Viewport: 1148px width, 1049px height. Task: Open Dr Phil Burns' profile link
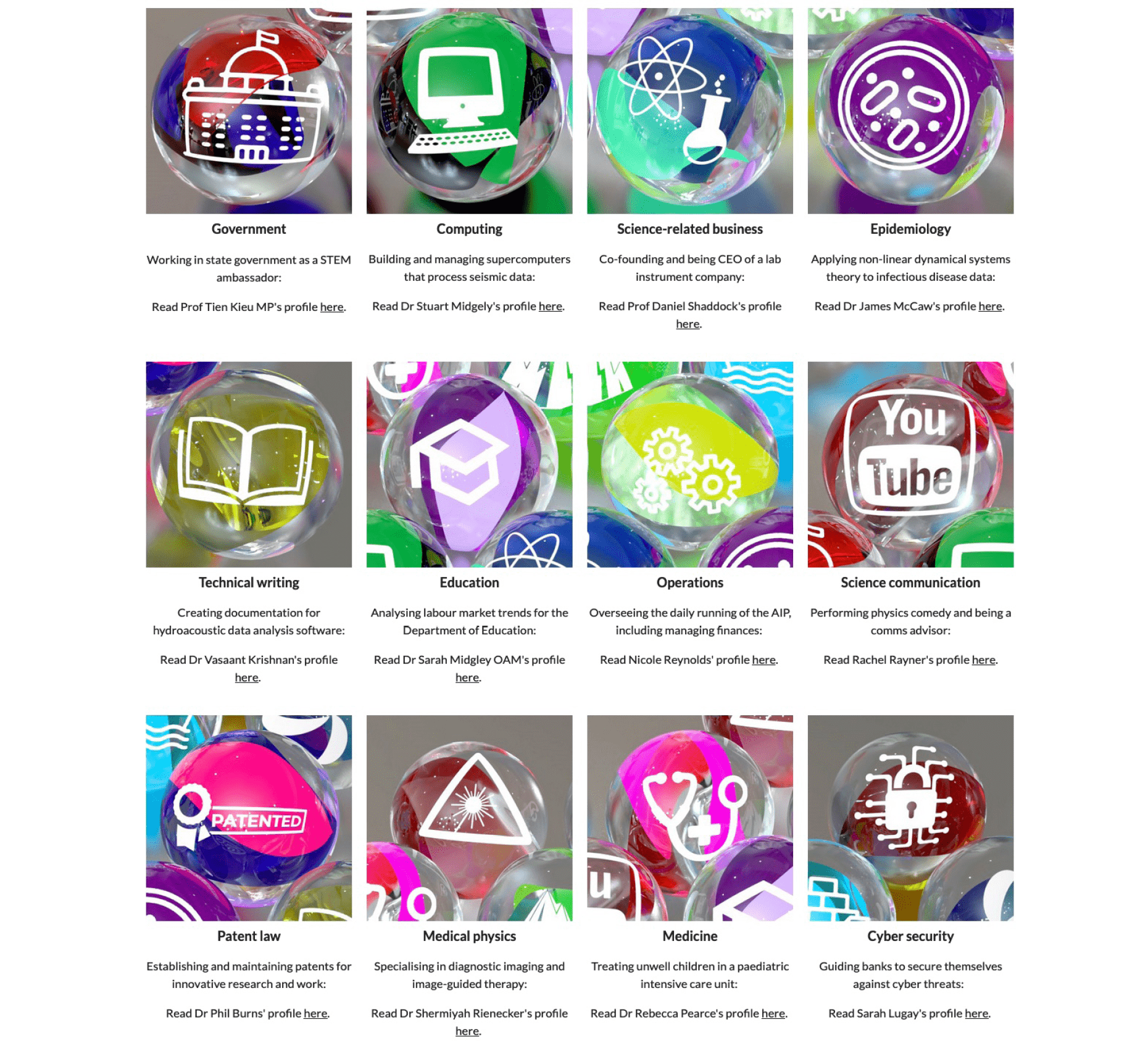(315, 1013)
